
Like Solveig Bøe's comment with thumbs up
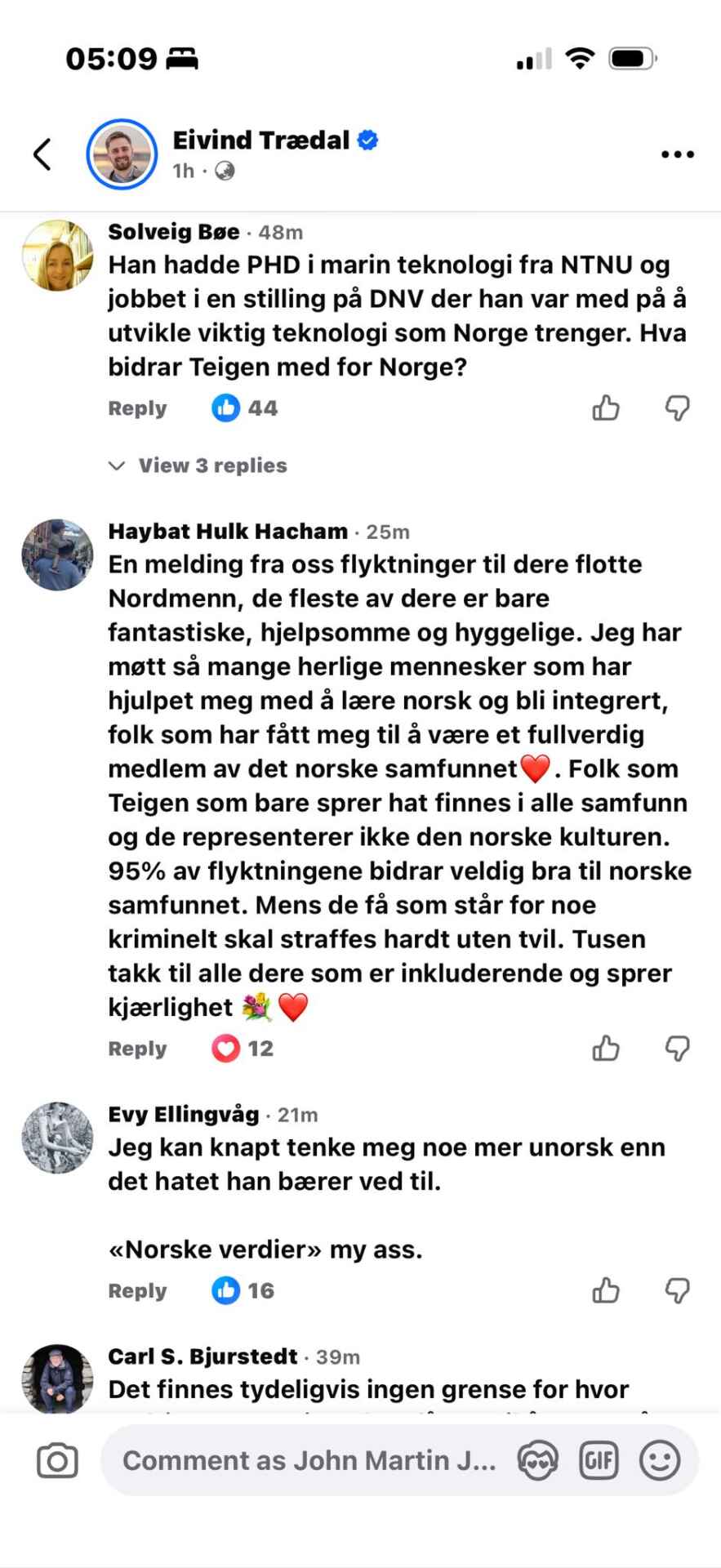click(x=606, y=408)
